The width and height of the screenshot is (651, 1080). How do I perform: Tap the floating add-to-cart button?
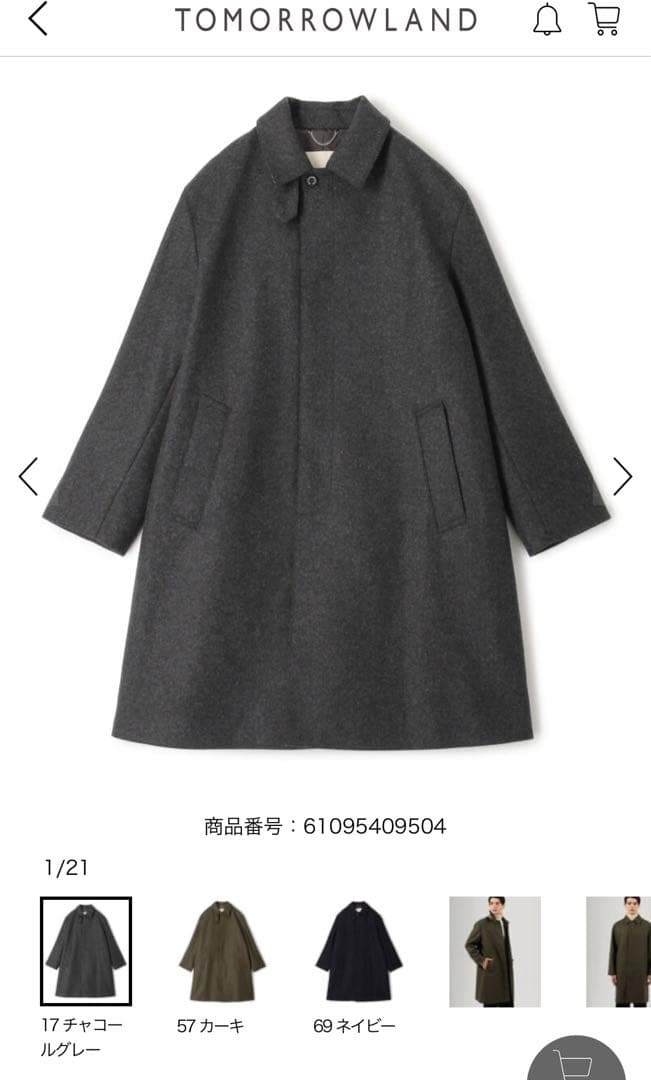pyautogui.click(x=577, y=1062)
